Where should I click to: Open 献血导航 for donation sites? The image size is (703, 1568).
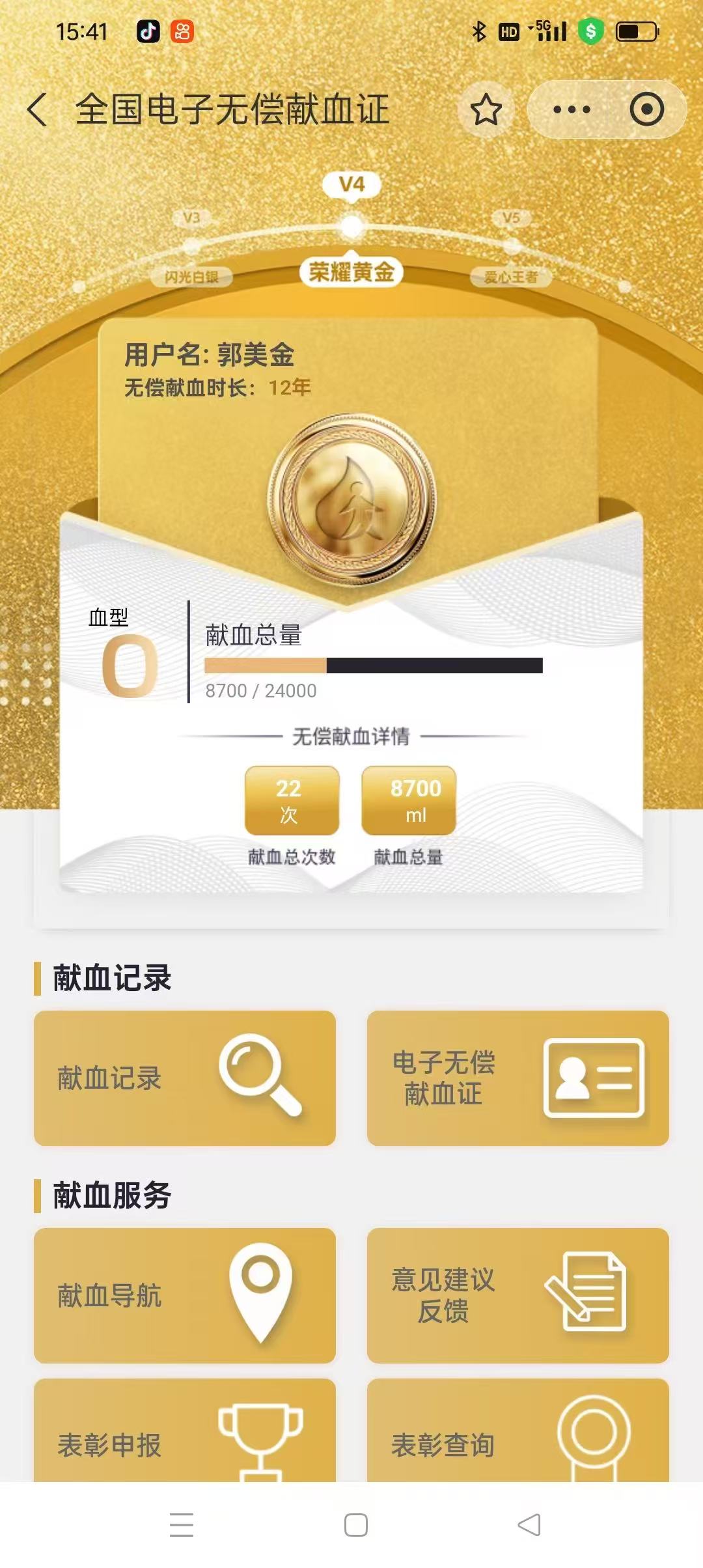(x=185, y=1295)
